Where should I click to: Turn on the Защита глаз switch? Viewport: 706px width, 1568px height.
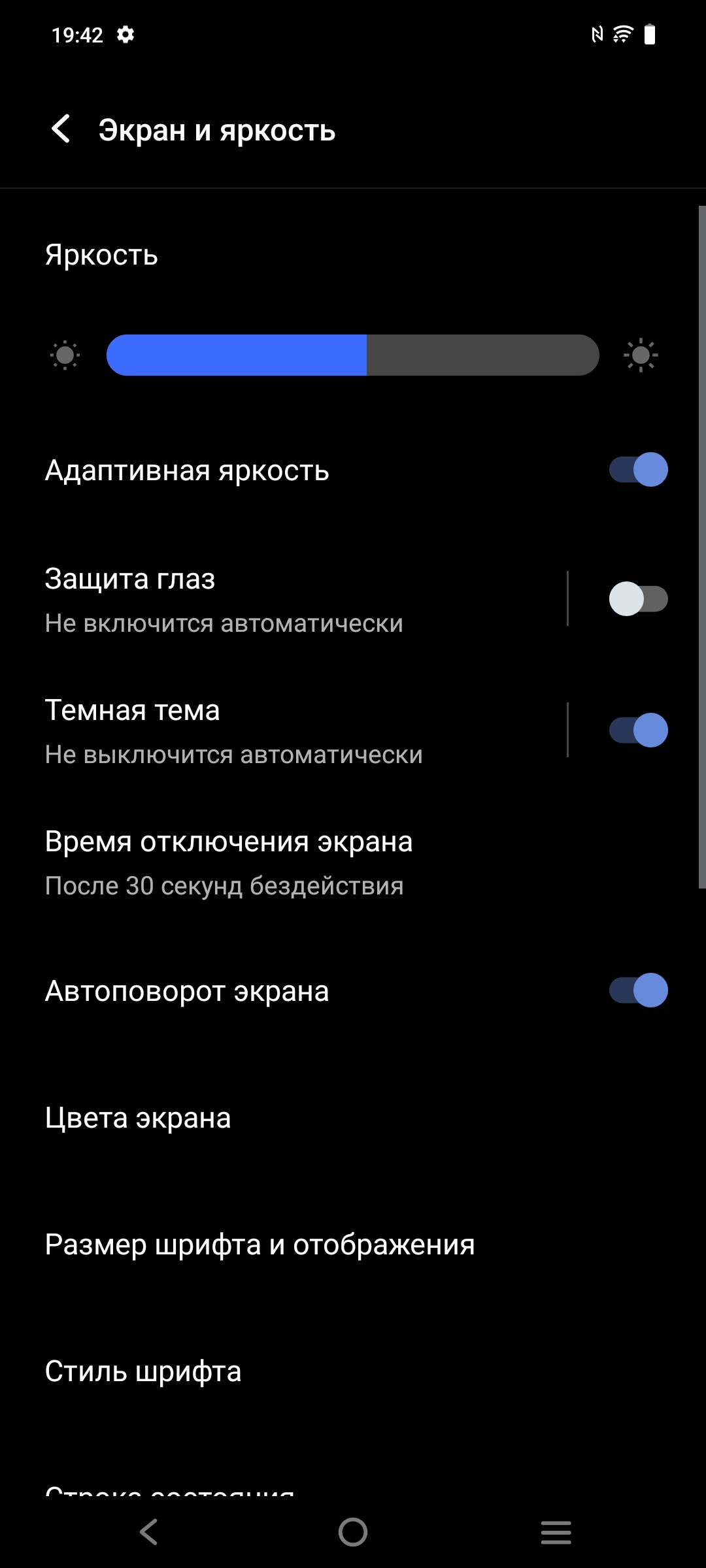[x=638, y=599]
